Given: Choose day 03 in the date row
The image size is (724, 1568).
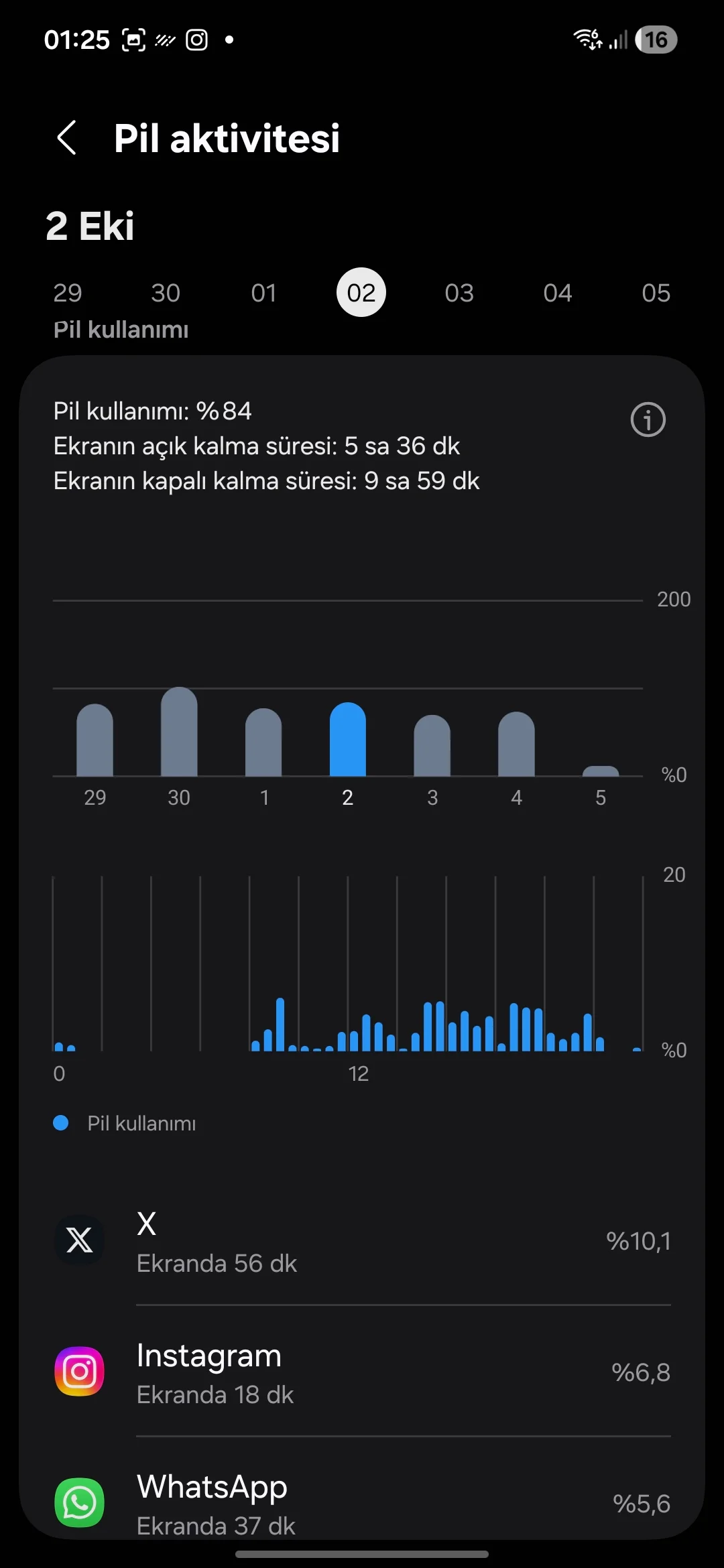Looking at the screenshot, I should pos(459,293).
